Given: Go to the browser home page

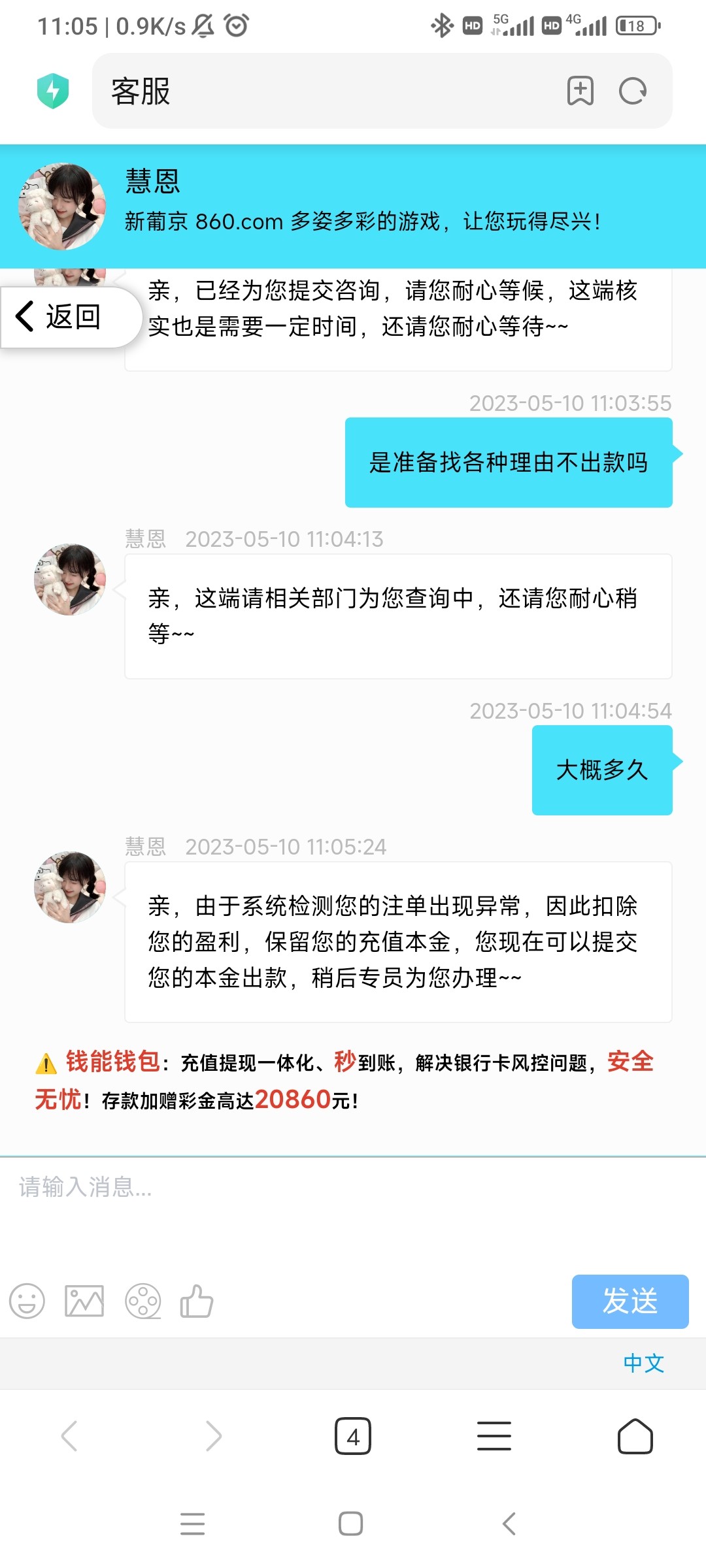Looking at the screenshot, I should coord(635,1436).
